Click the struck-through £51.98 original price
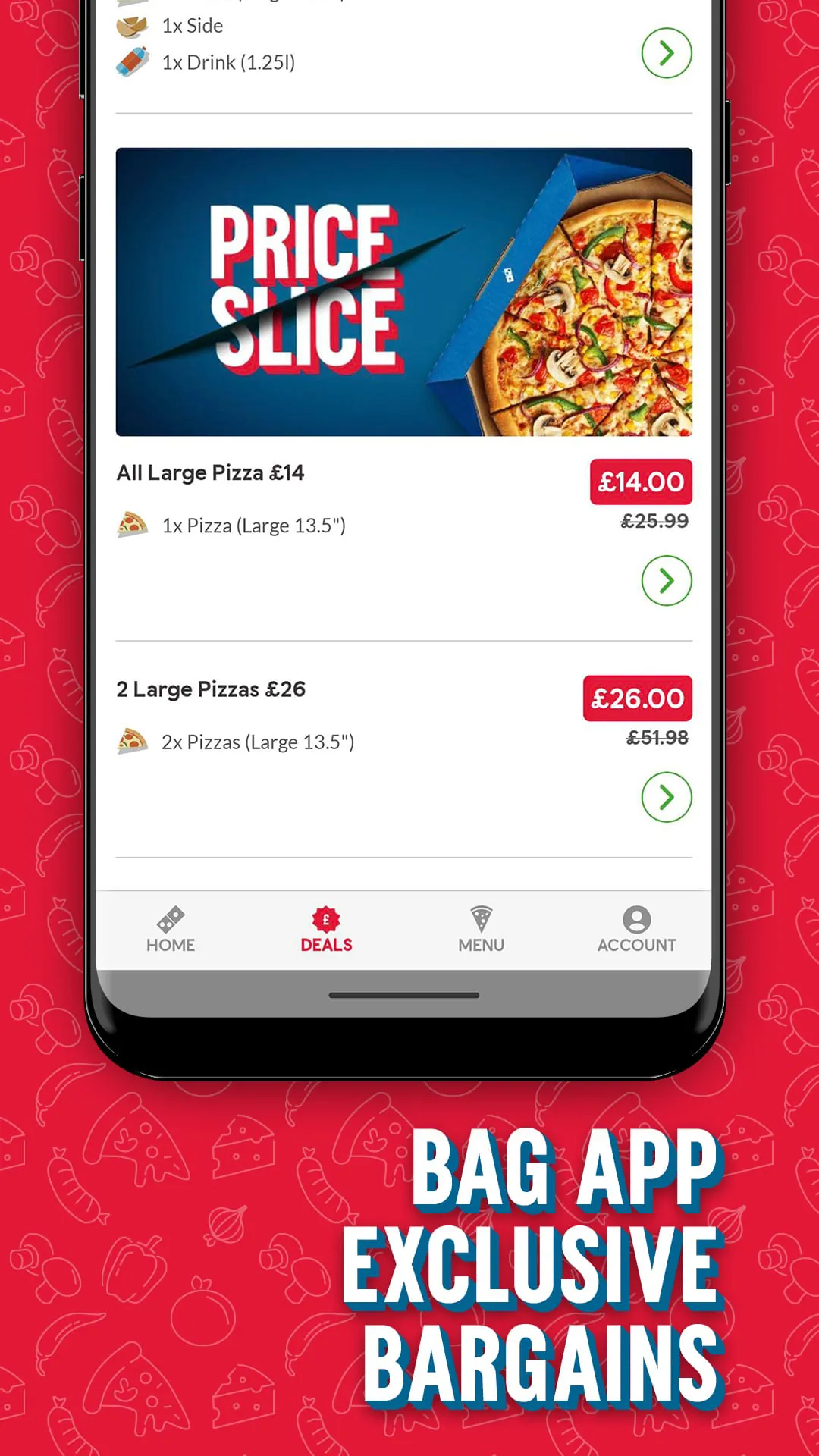Screen dimensions: 819x1456 tap(657, 737)
